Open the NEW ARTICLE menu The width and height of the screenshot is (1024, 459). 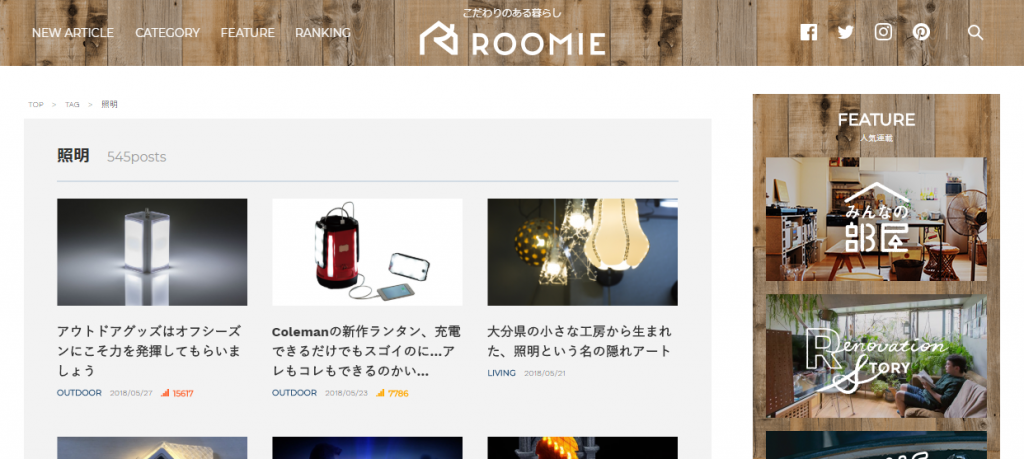pyautogui.click(x=73, y=33)
